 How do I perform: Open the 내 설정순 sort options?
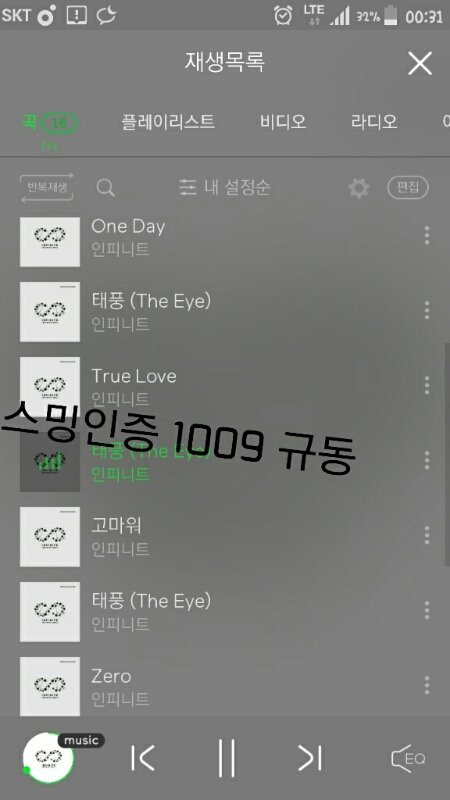pyautogui.click(x=224, y=188)
